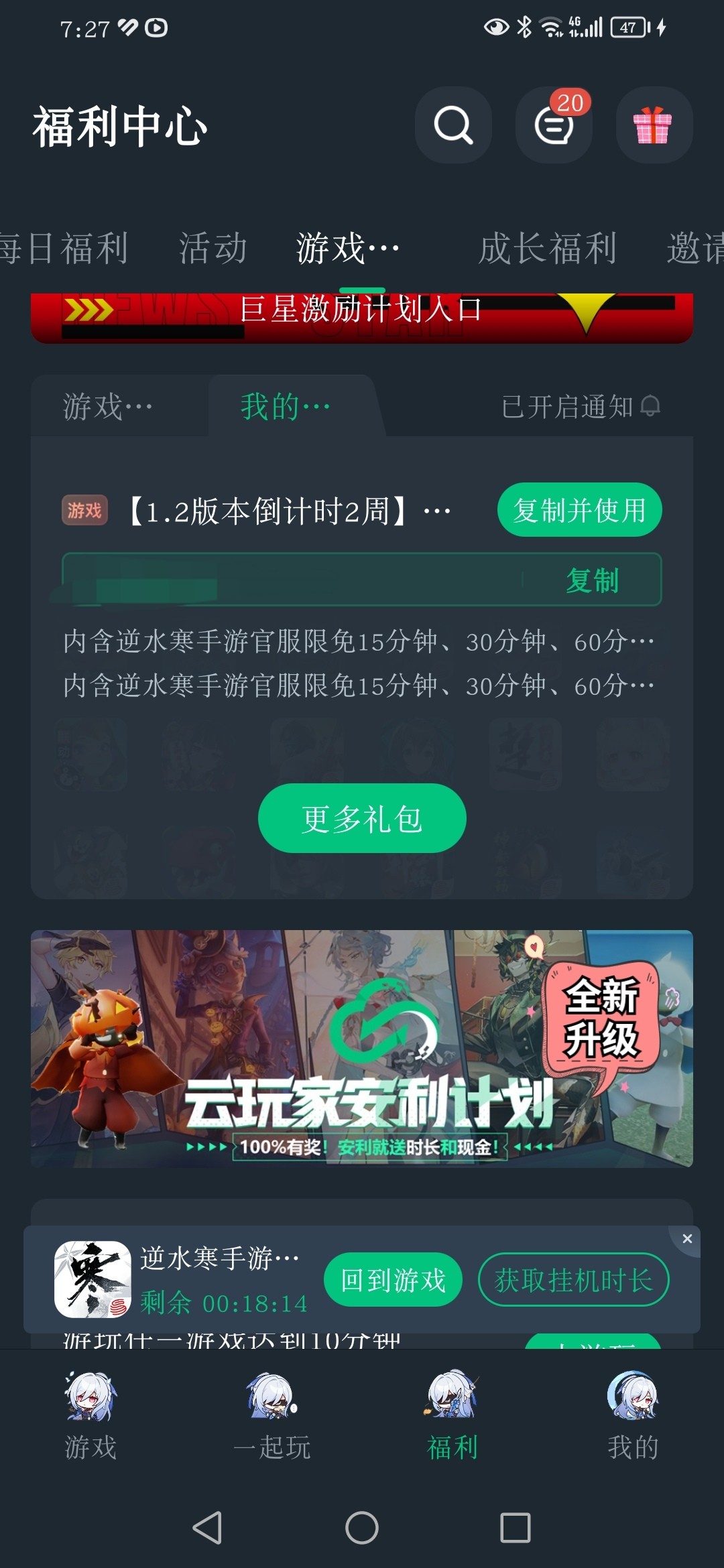The width and height of the screenshot is (724, 1568).
Task: Switch to 活动 tab
Action: click(213, 248)
